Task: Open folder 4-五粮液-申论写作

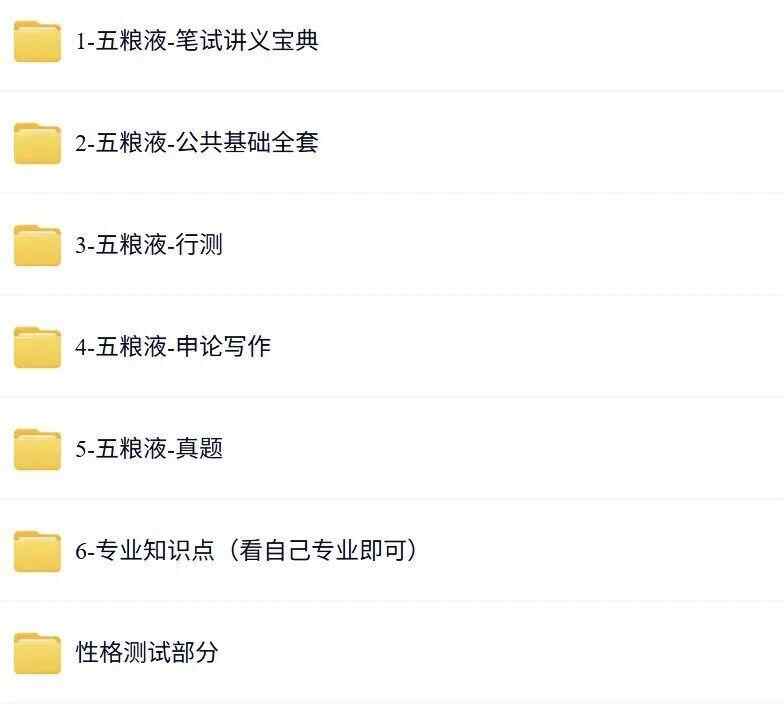Action: 172,347
